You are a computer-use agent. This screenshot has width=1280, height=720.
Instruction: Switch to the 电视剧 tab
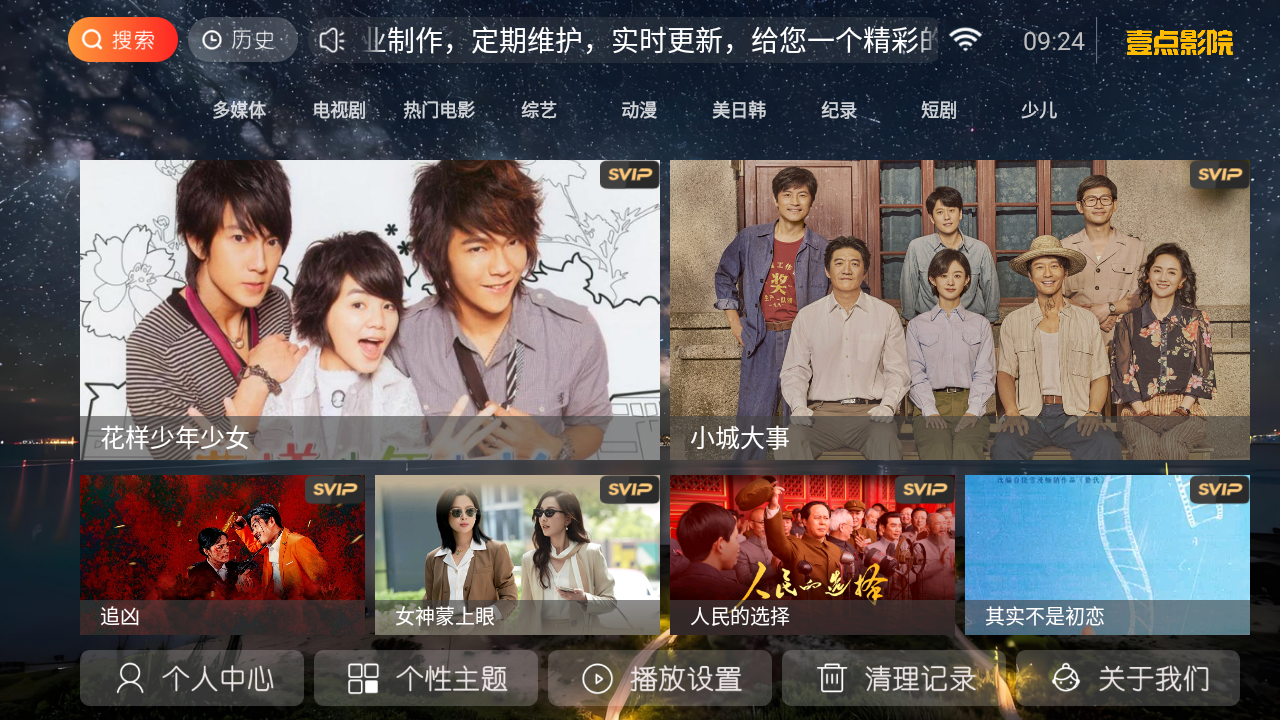[339, 110]
